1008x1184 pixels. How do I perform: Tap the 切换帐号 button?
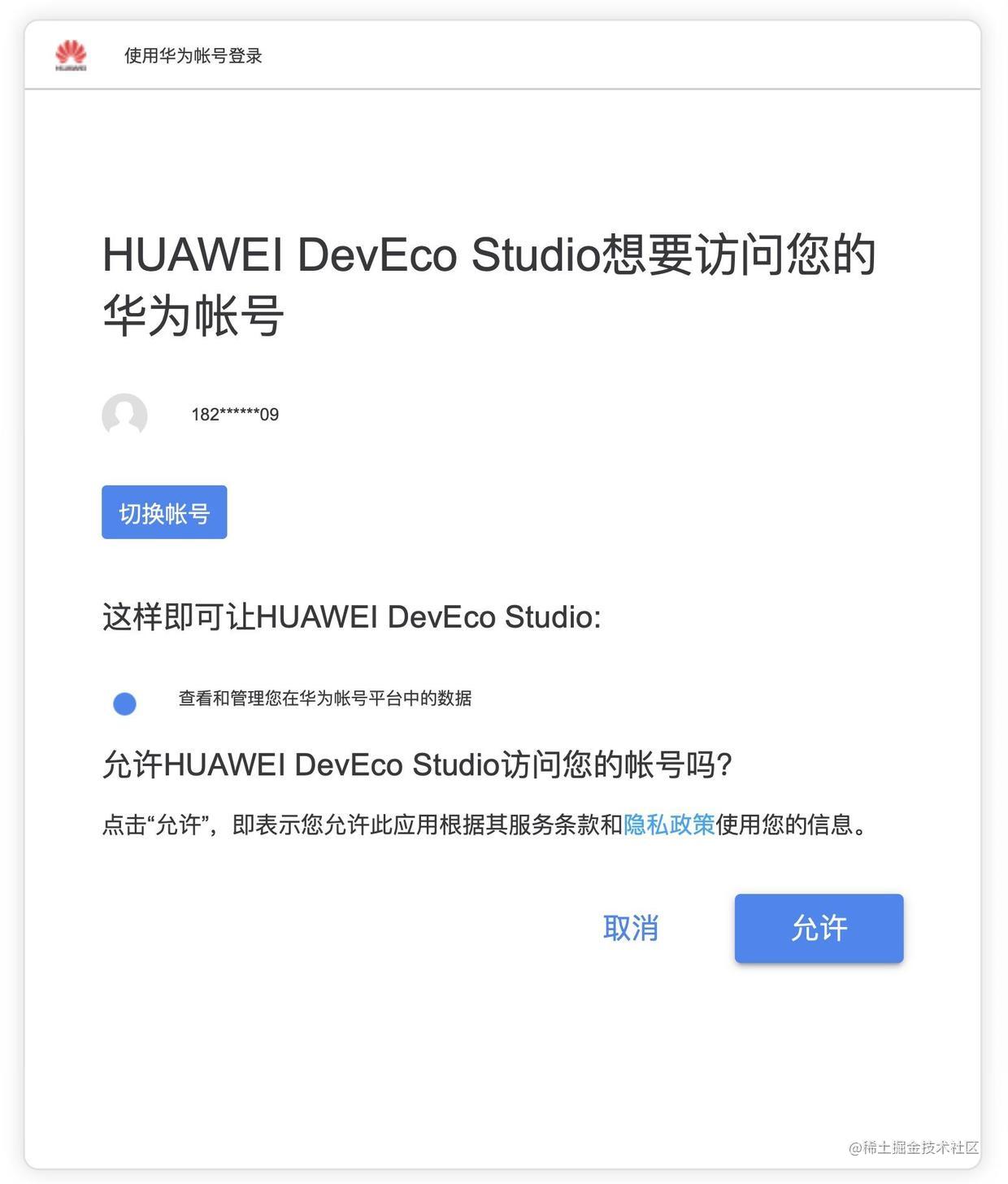pyautogui.click(x=164, y=512)
